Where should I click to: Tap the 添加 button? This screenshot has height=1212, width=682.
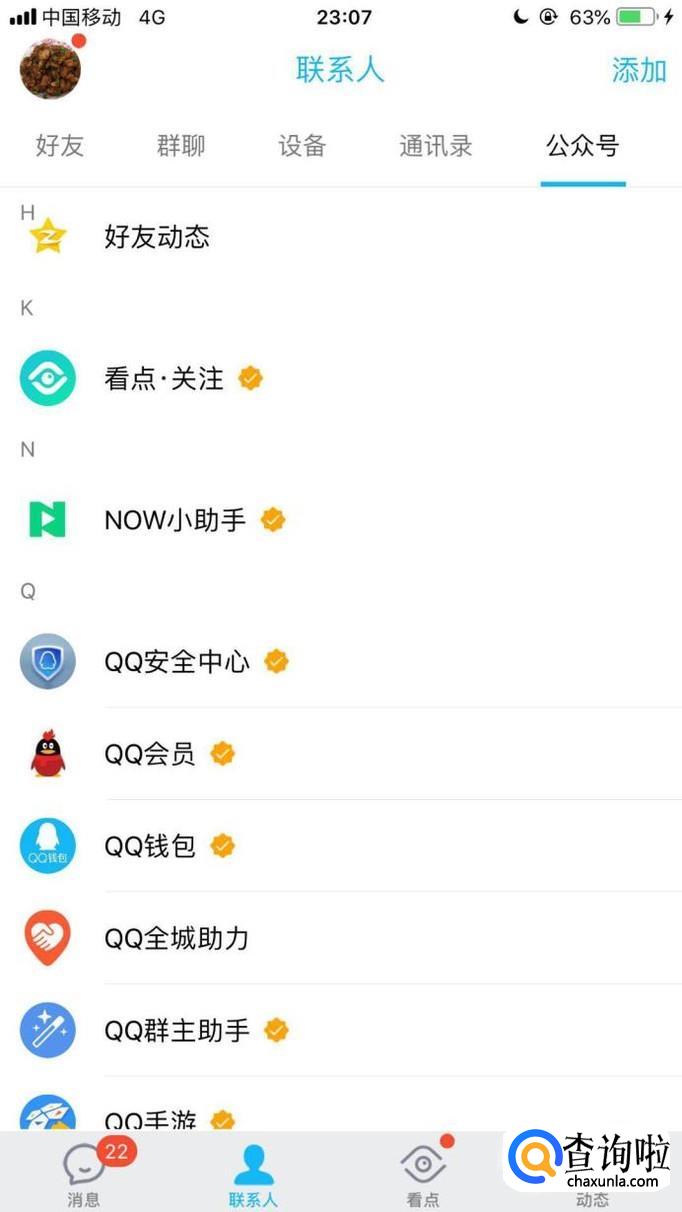639,70
